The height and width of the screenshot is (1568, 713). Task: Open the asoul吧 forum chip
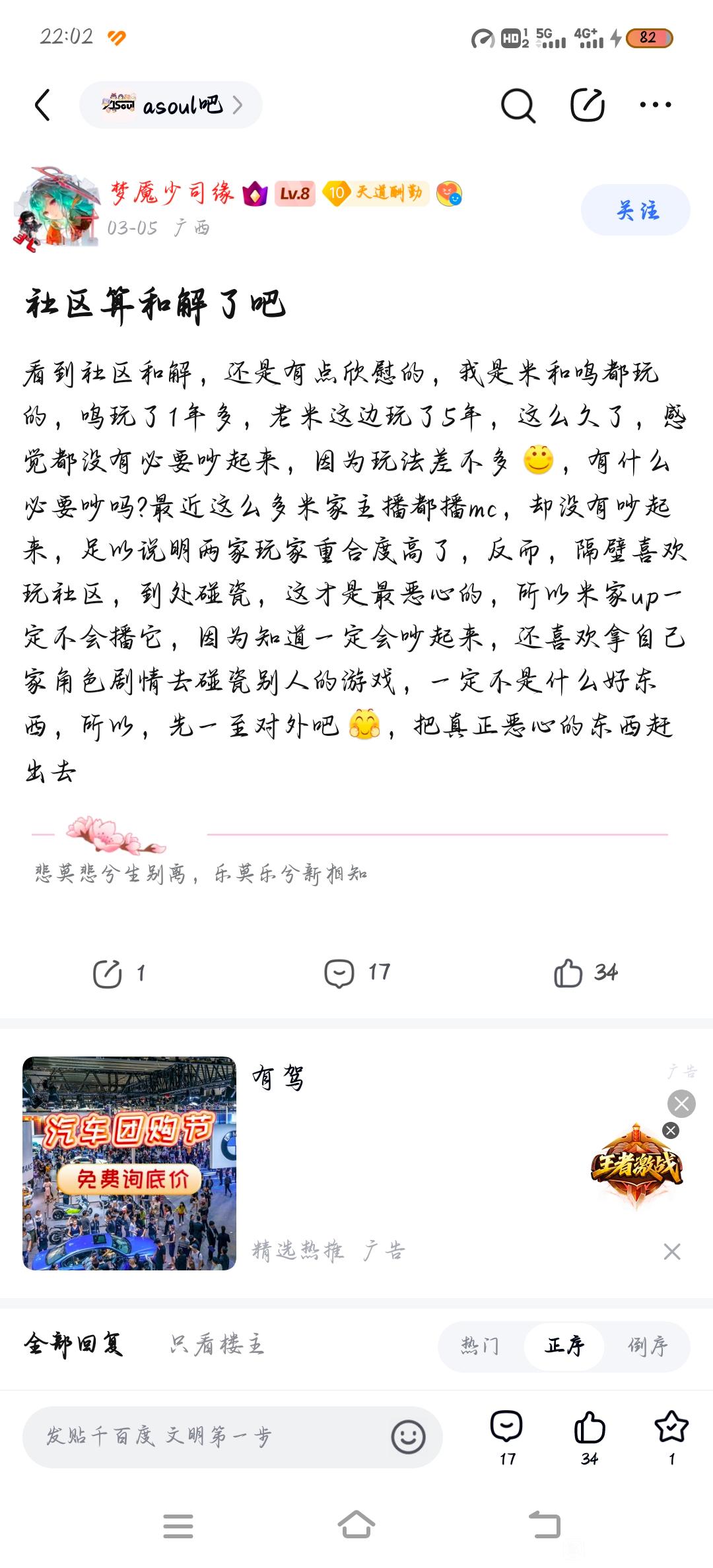pyautogui.click(x=170, y=105)
